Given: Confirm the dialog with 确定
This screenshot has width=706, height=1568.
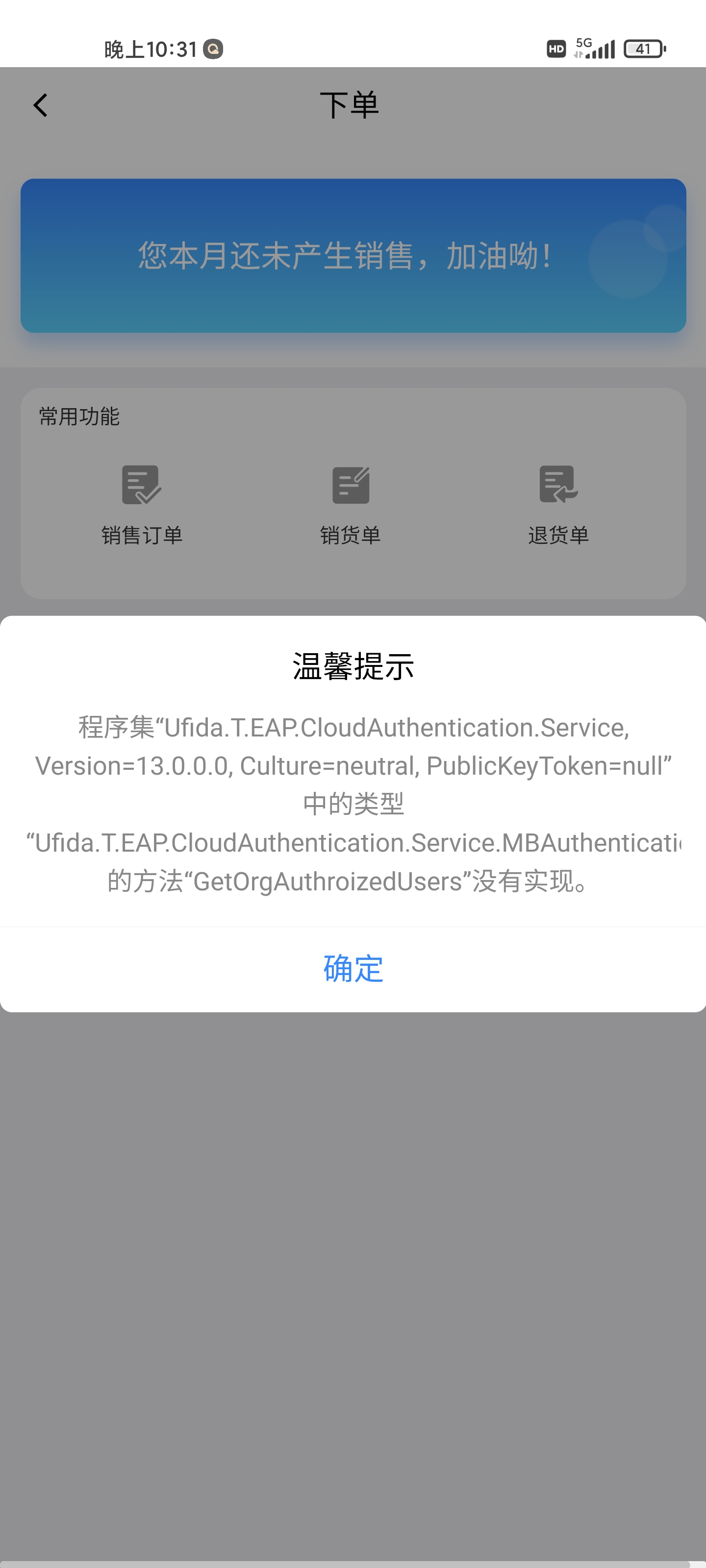Looking at the screenshot, I should point(353,968).
